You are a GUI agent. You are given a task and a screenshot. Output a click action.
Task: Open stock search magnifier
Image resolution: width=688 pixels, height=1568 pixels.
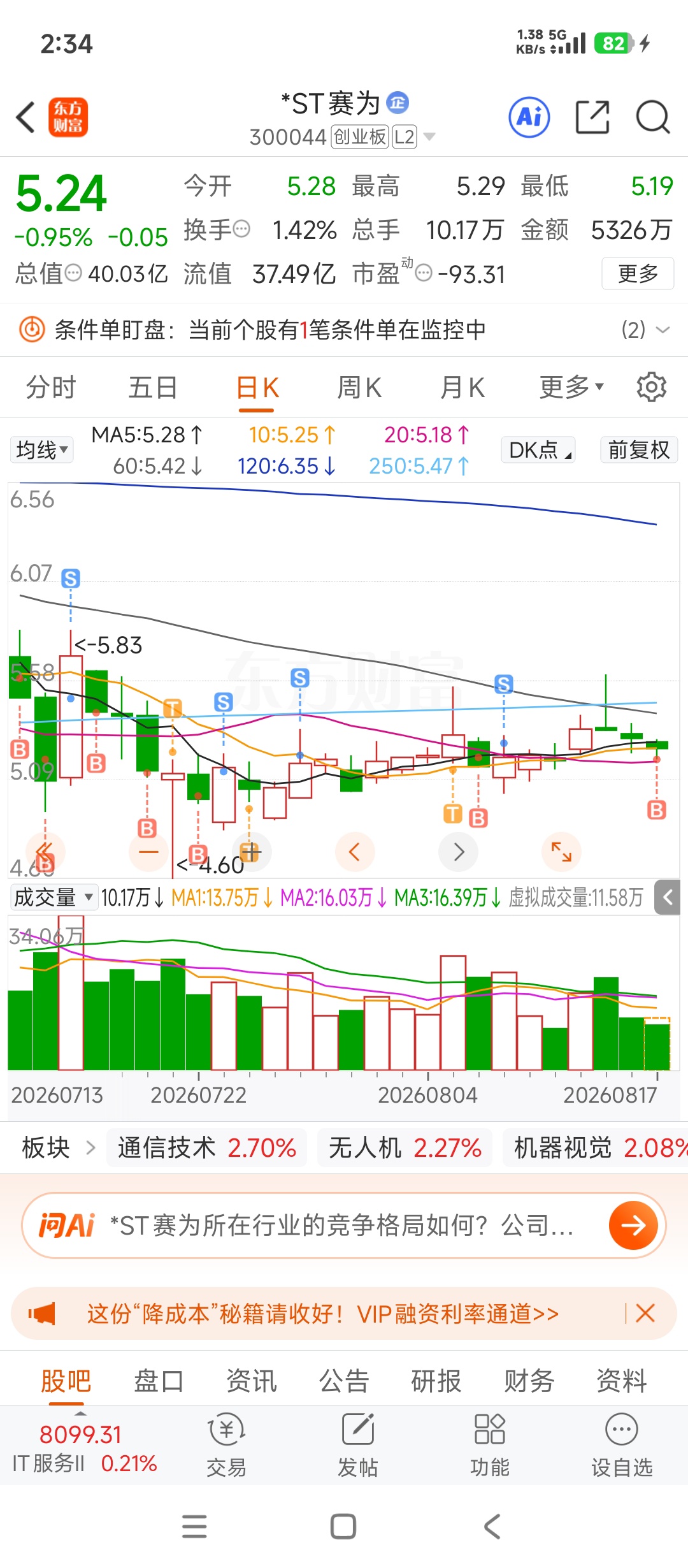click(x=653, y=117)
